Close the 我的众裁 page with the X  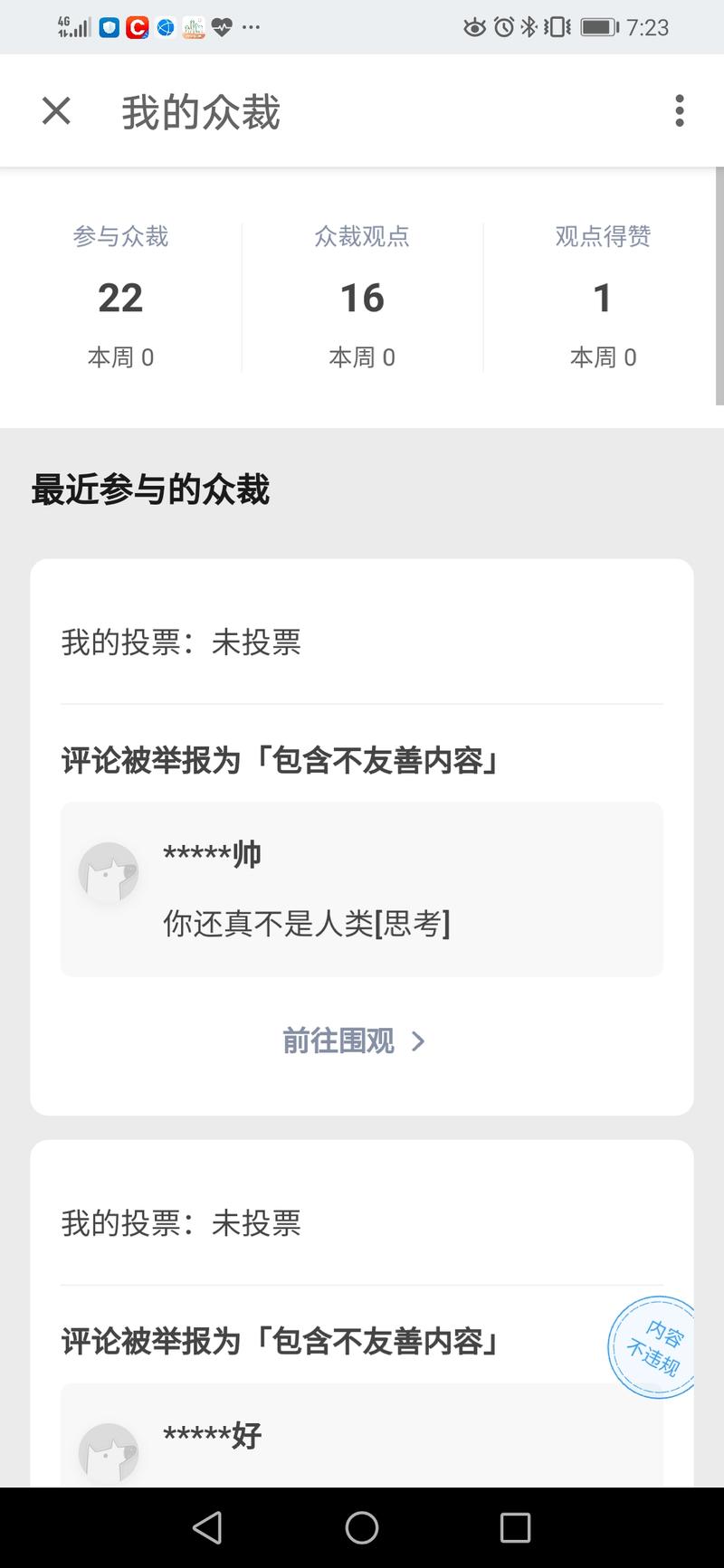(56, 110)
